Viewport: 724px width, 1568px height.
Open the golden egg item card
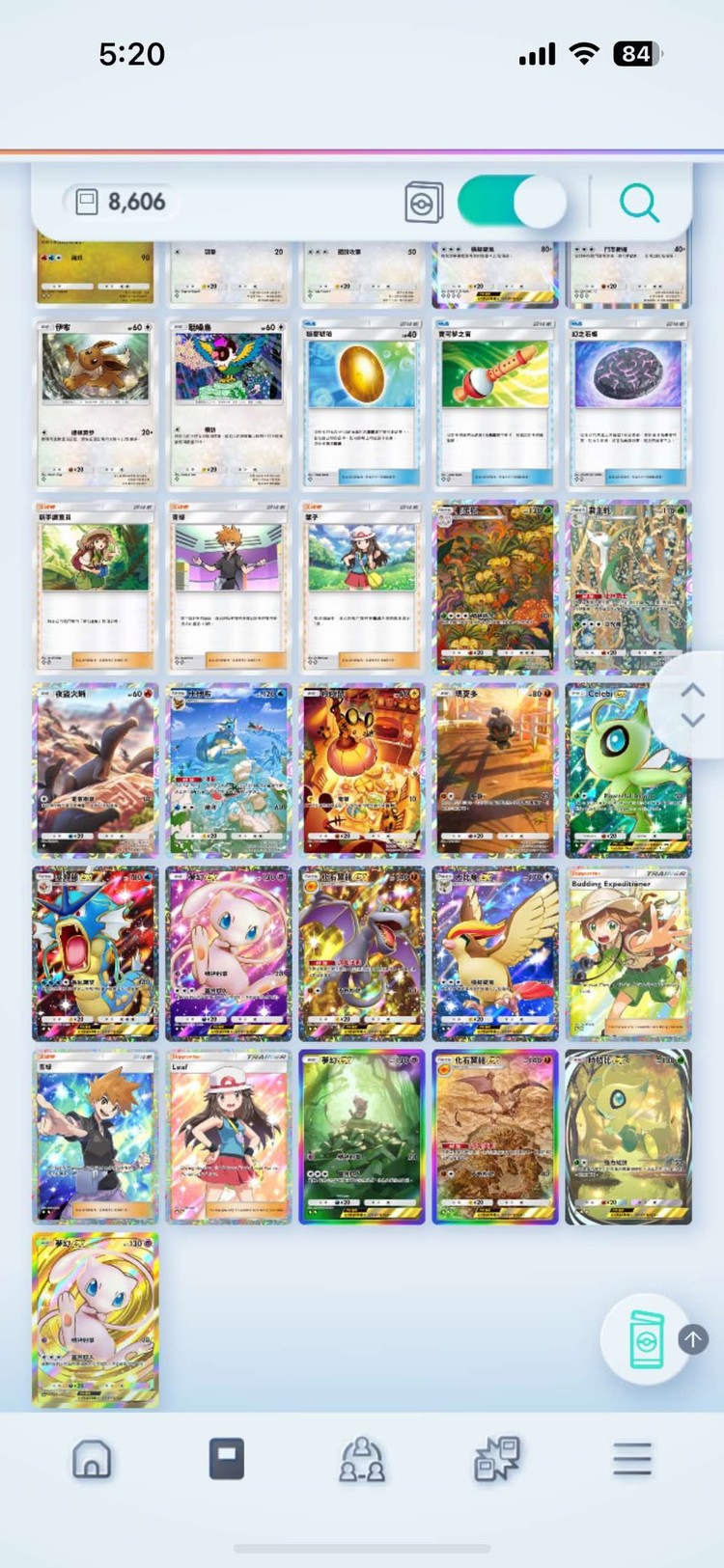(x=361, y=403)
